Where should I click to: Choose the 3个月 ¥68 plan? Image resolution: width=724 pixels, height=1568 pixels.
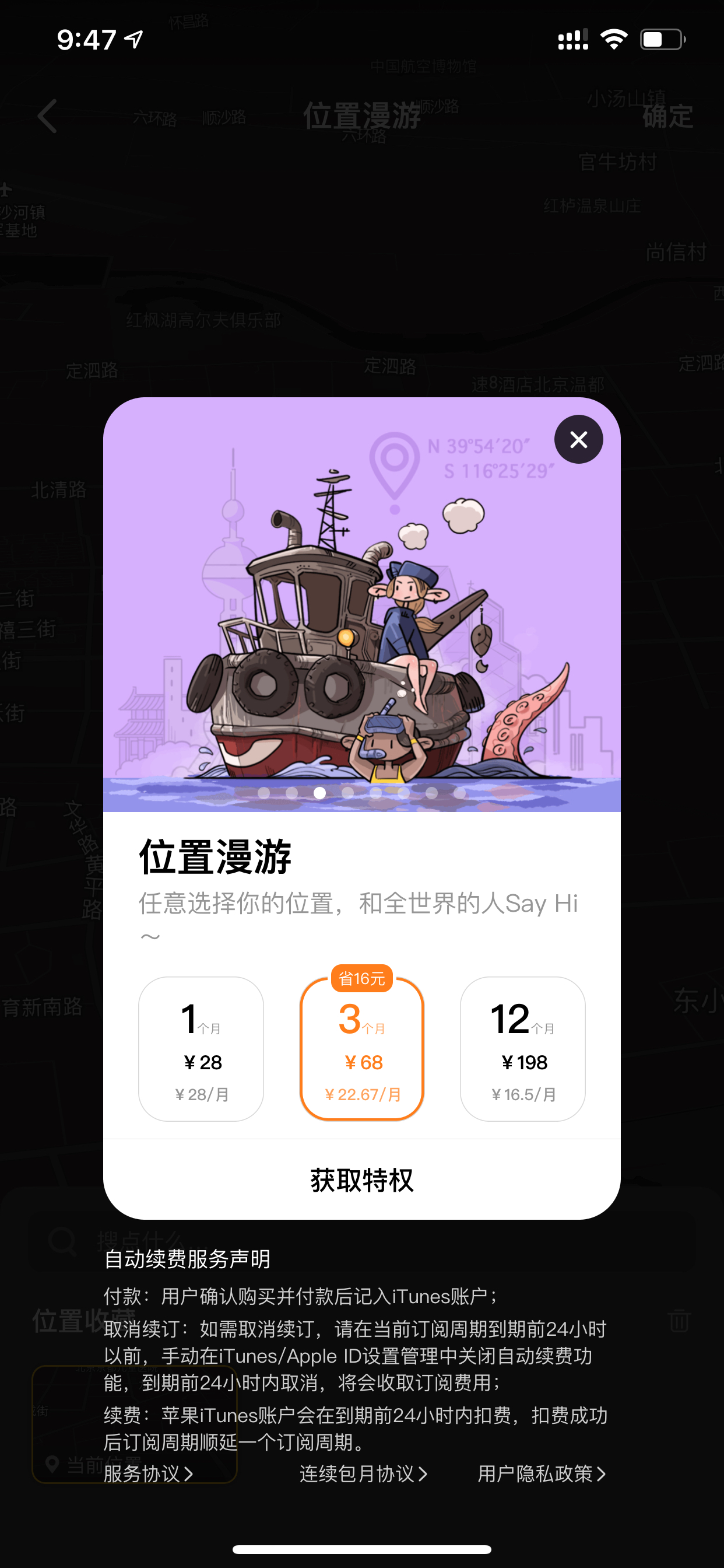coord(362,1049)
